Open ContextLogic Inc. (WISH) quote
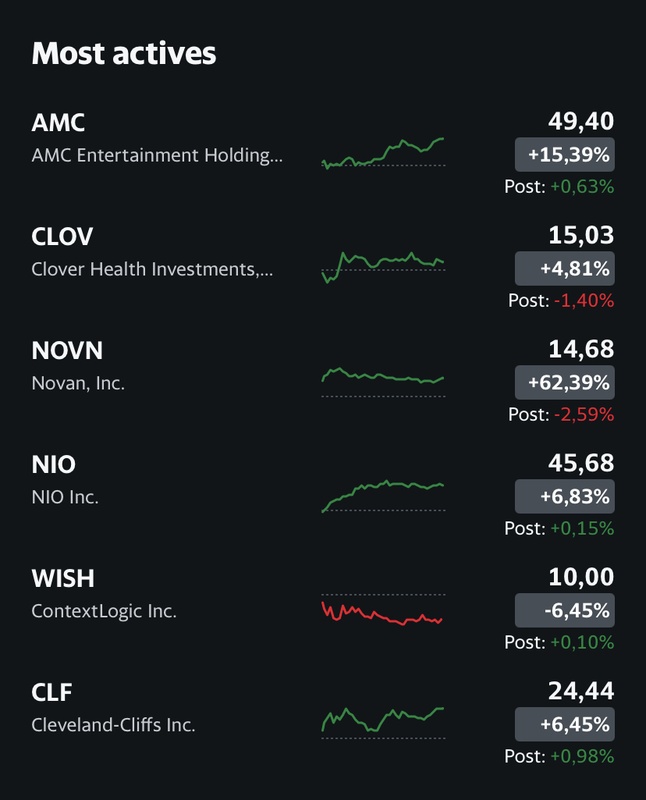The width and height of the screenshot is (646, 800). [x=104, y=594]
